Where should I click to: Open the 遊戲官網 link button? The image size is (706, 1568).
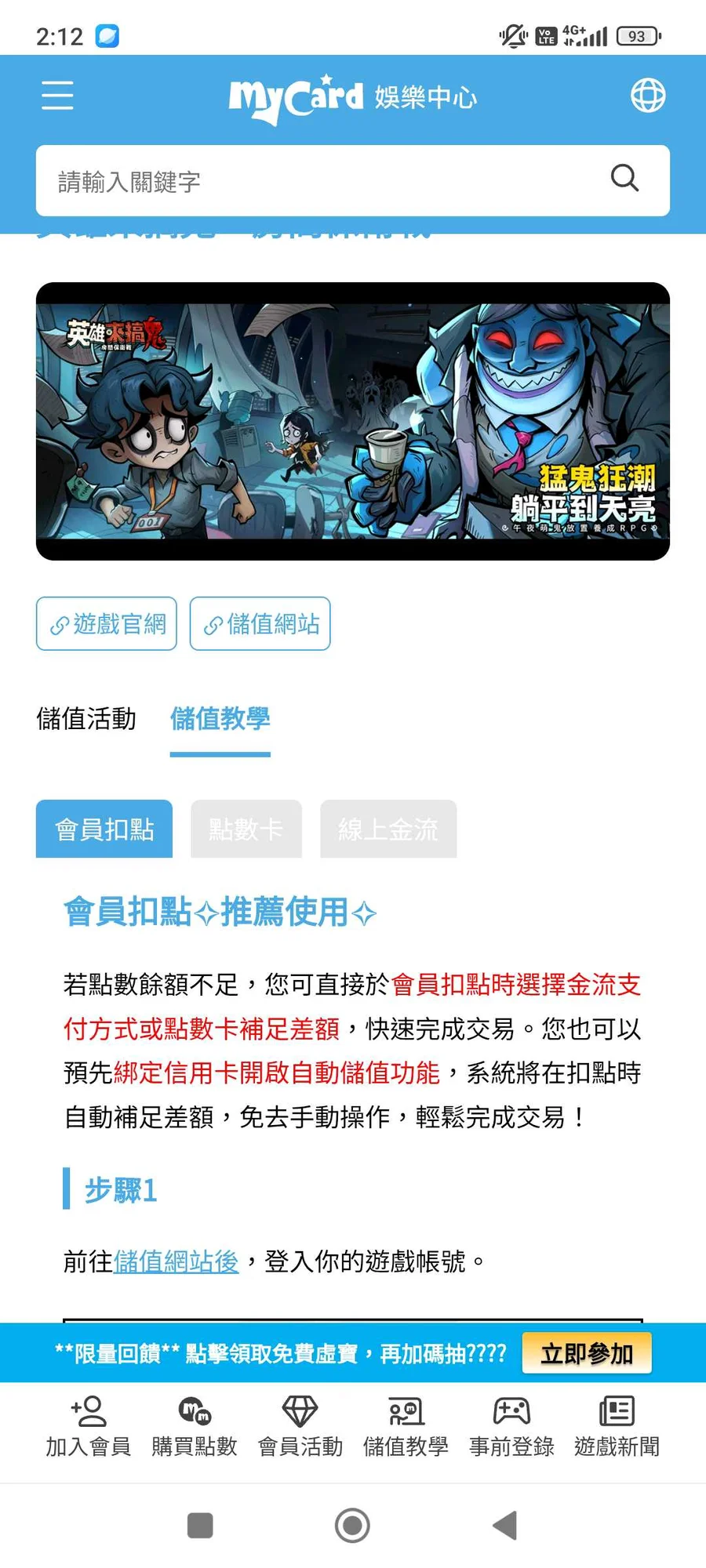tap(107, 624)
